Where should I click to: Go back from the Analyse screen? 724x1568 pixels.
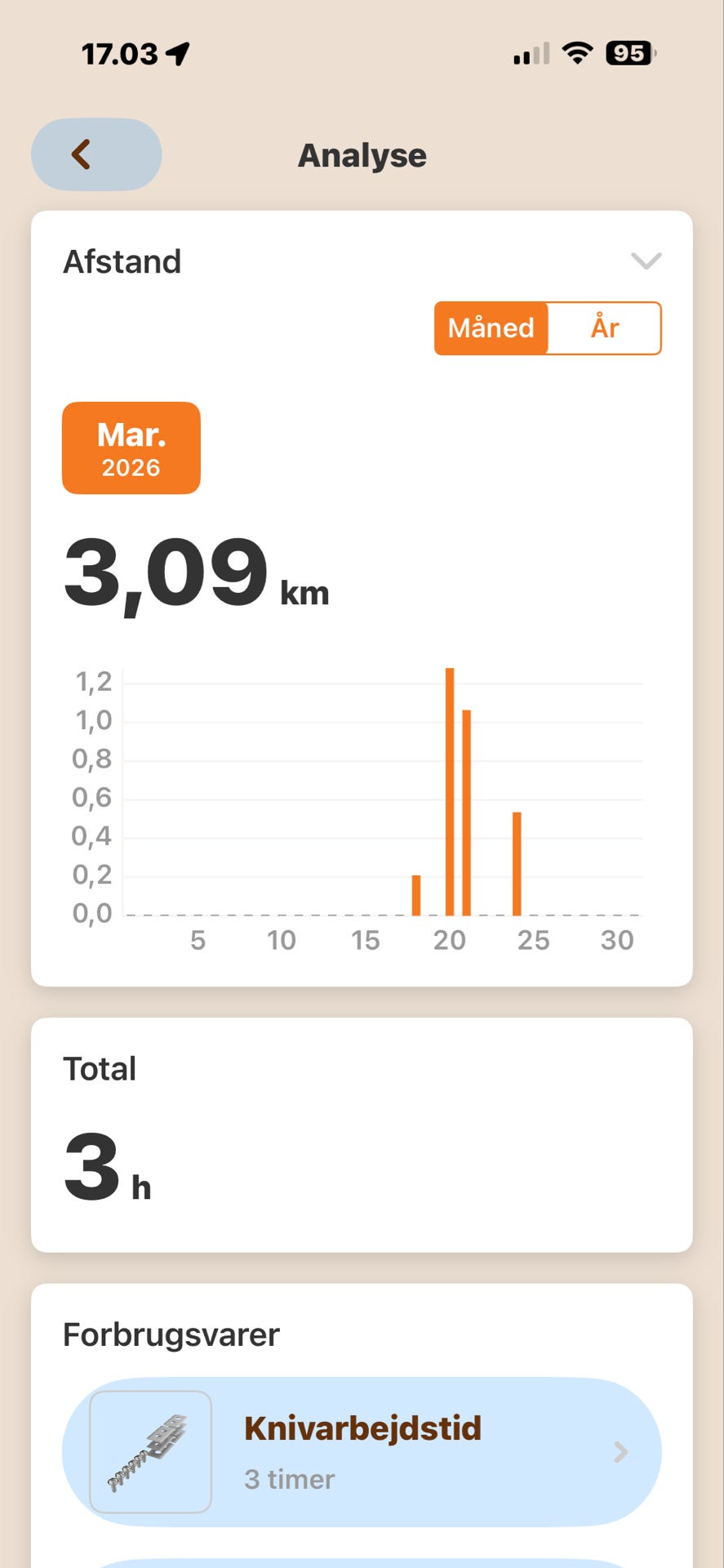(96, 154)
